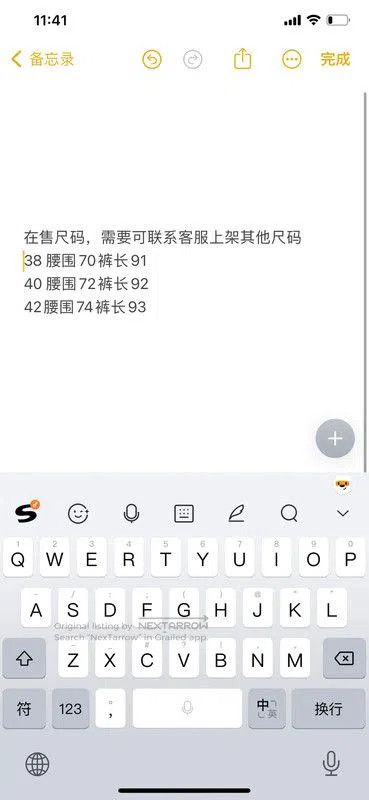369x800 pixels.
Task: Open the more options ellipsis menu
Action: coord(291,60)
